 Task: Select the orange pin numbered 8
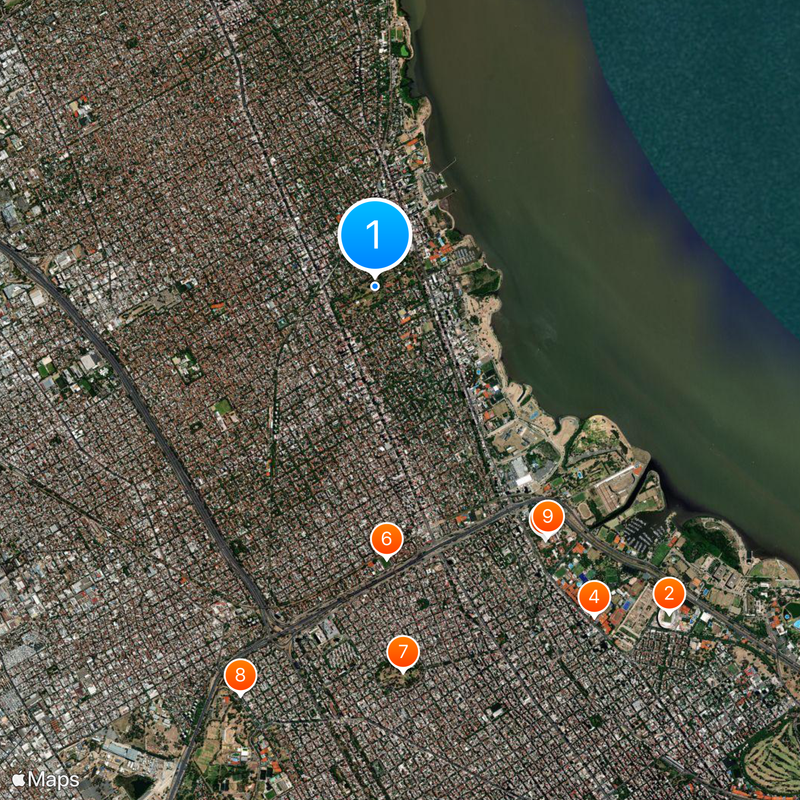tap(240, 675)
